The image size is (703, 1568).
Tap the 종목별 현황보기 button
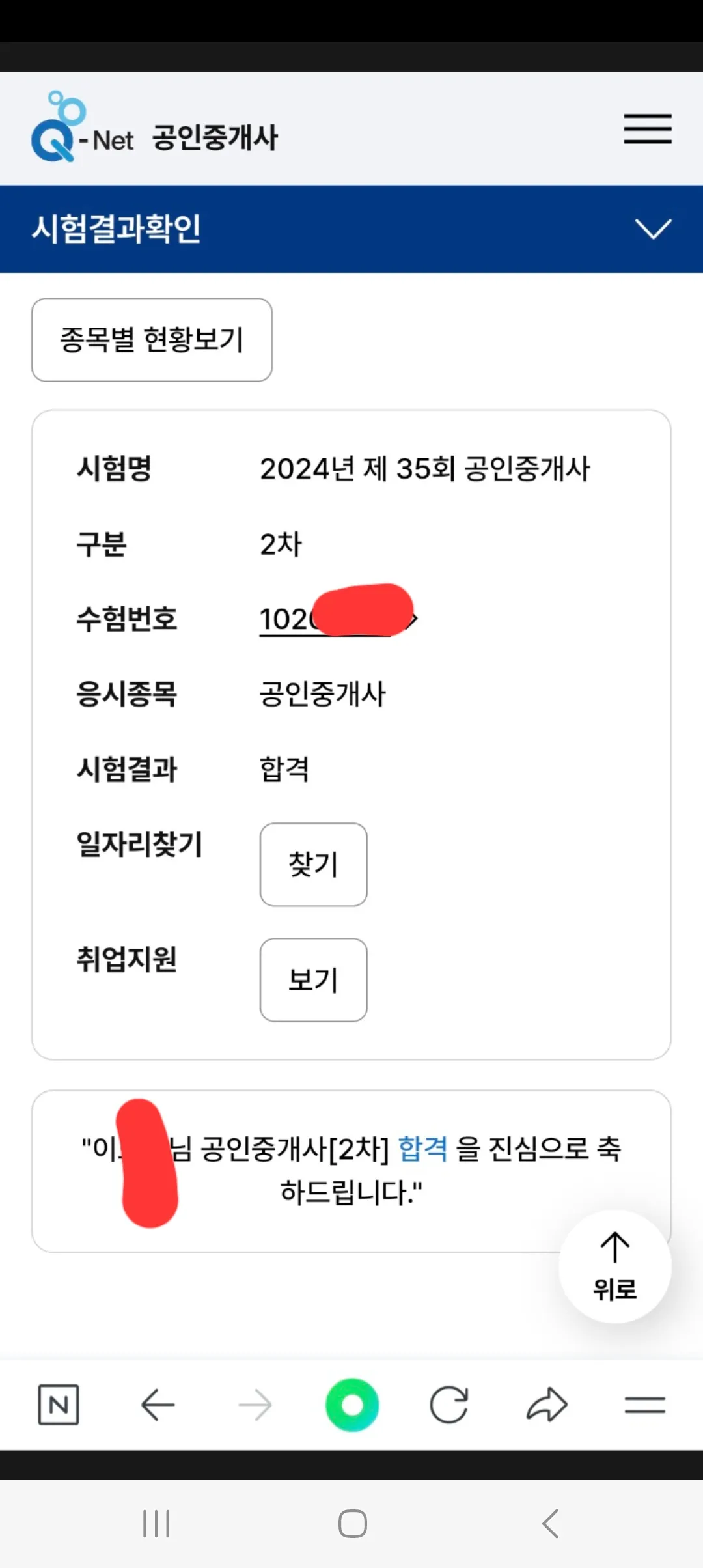[152, 339]
